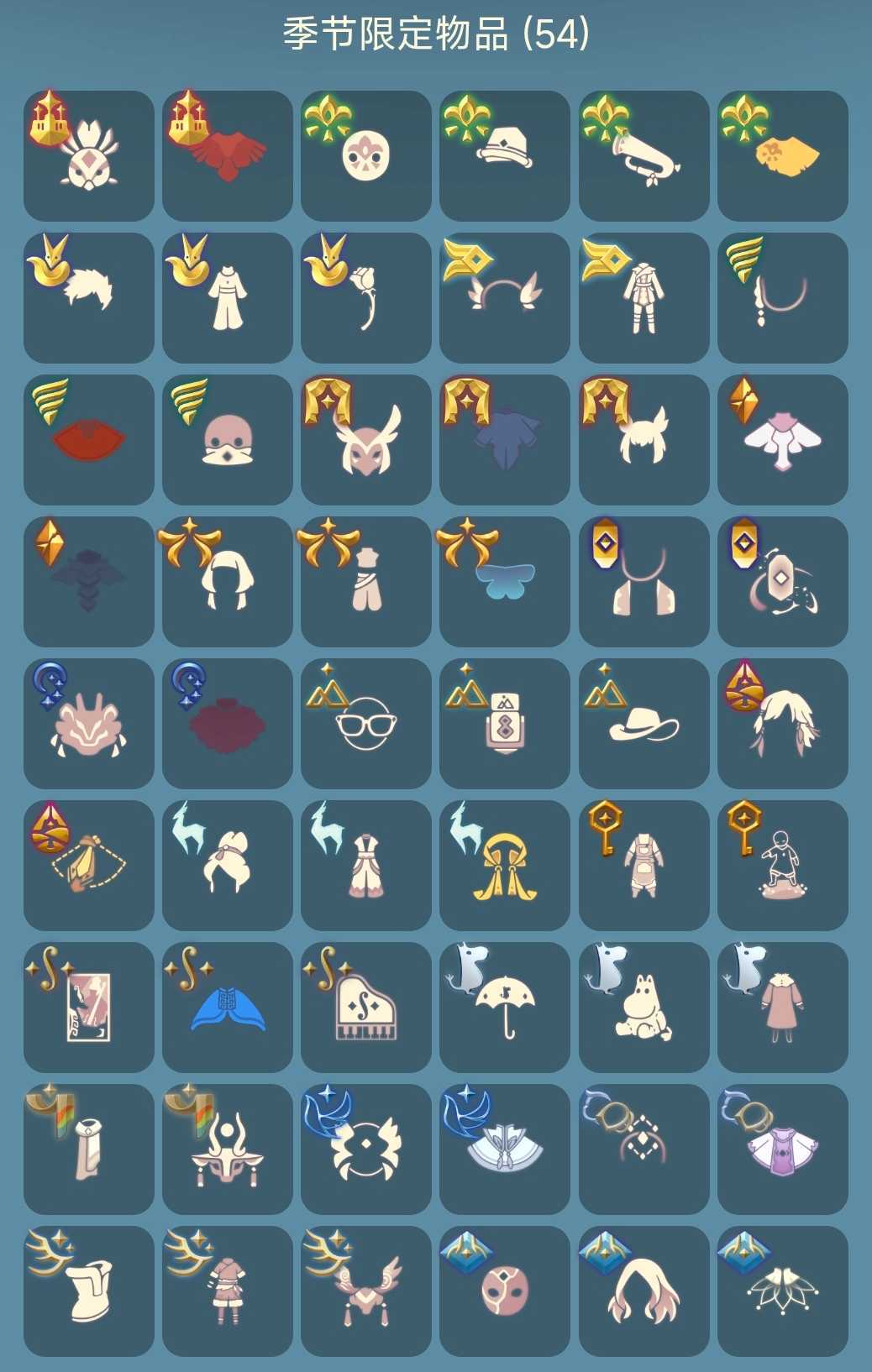
Task: Open the blue butterfly cape tile
Action: click(x=505, y=581)
